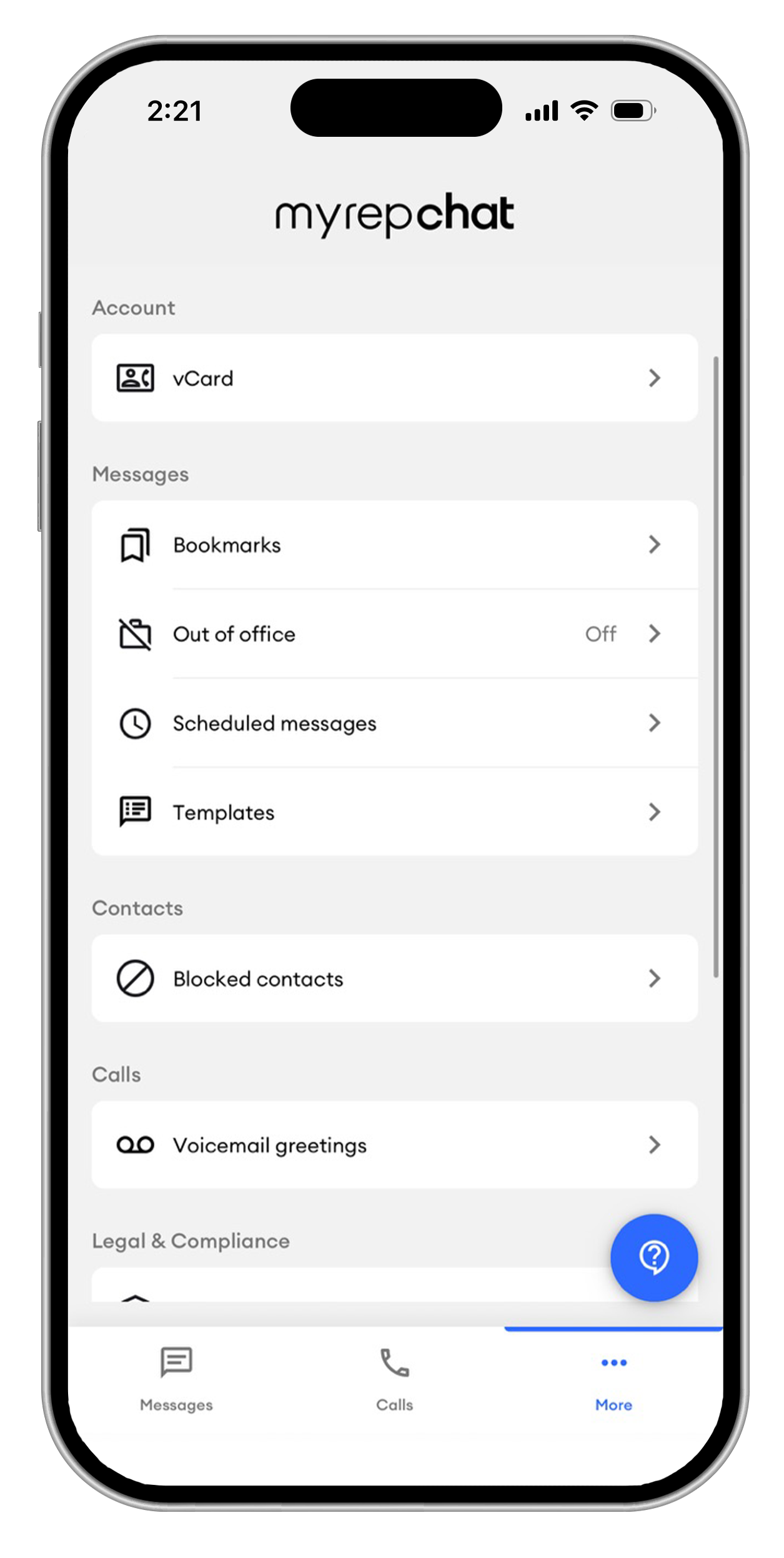Open Bookmarks
Viewport: 784px width, 1558px height.
click(394, 545)
